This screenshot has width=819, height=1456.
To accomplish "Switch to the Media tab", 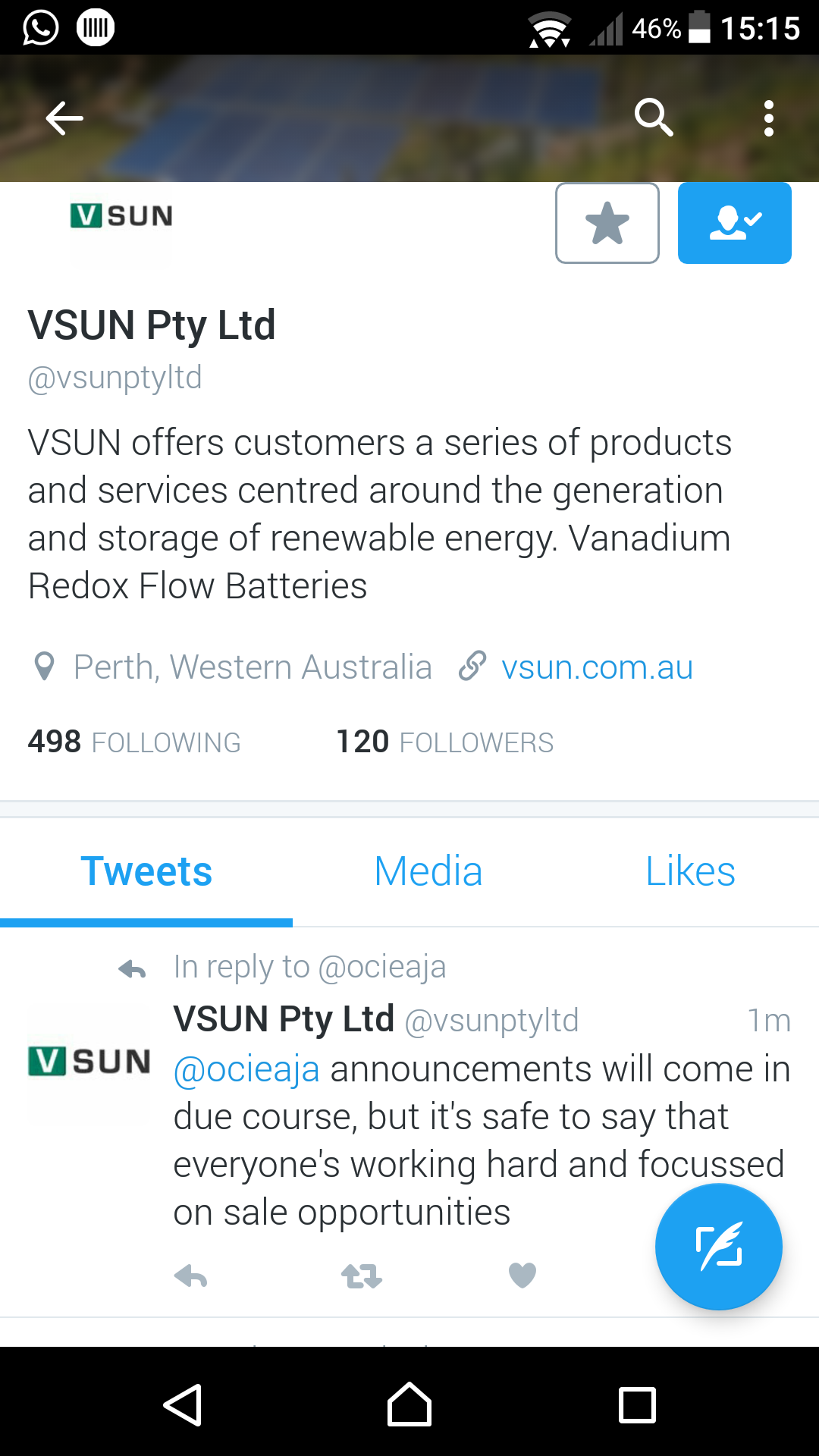I will tap(428, 871).
